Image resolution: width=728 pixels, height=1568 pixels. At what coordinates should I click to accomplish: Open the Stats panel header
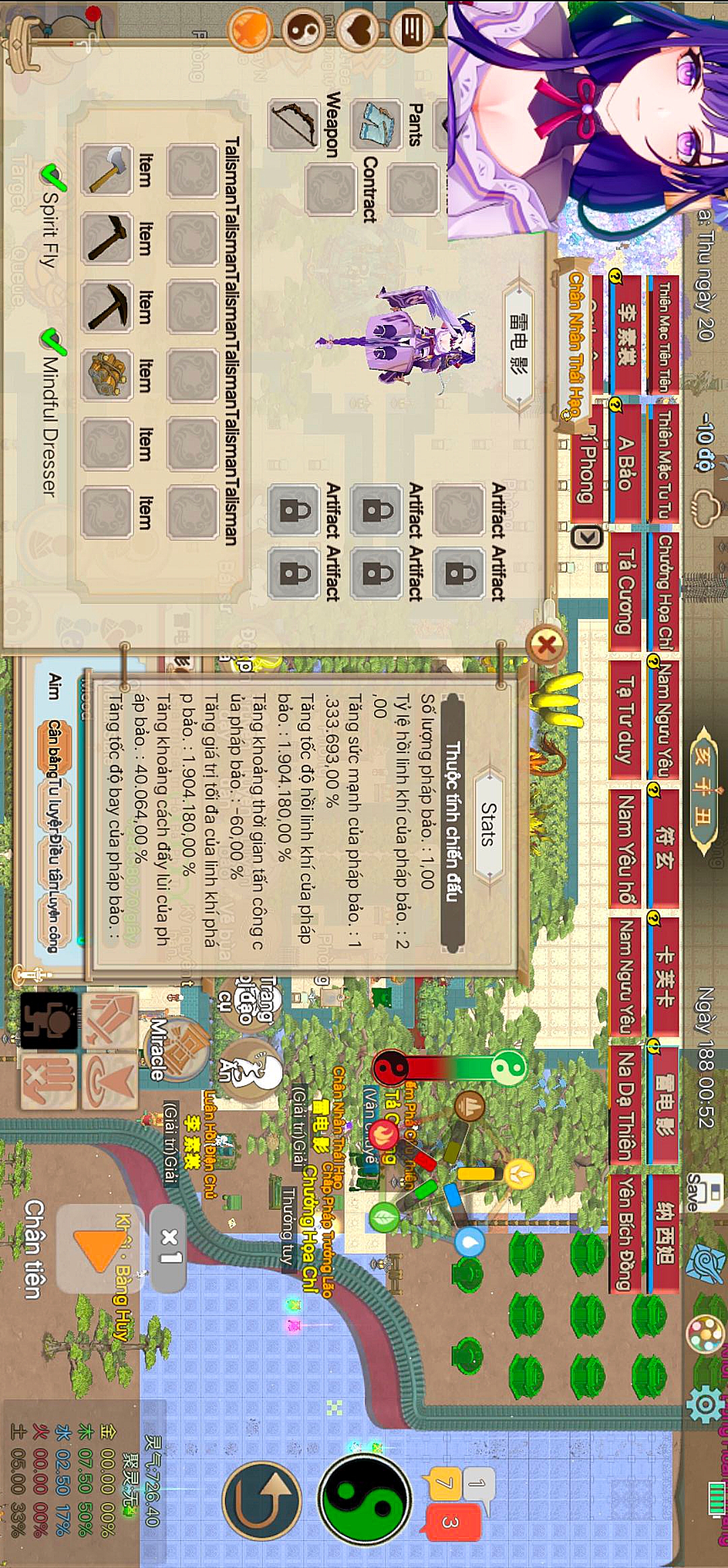click(489, 824)
